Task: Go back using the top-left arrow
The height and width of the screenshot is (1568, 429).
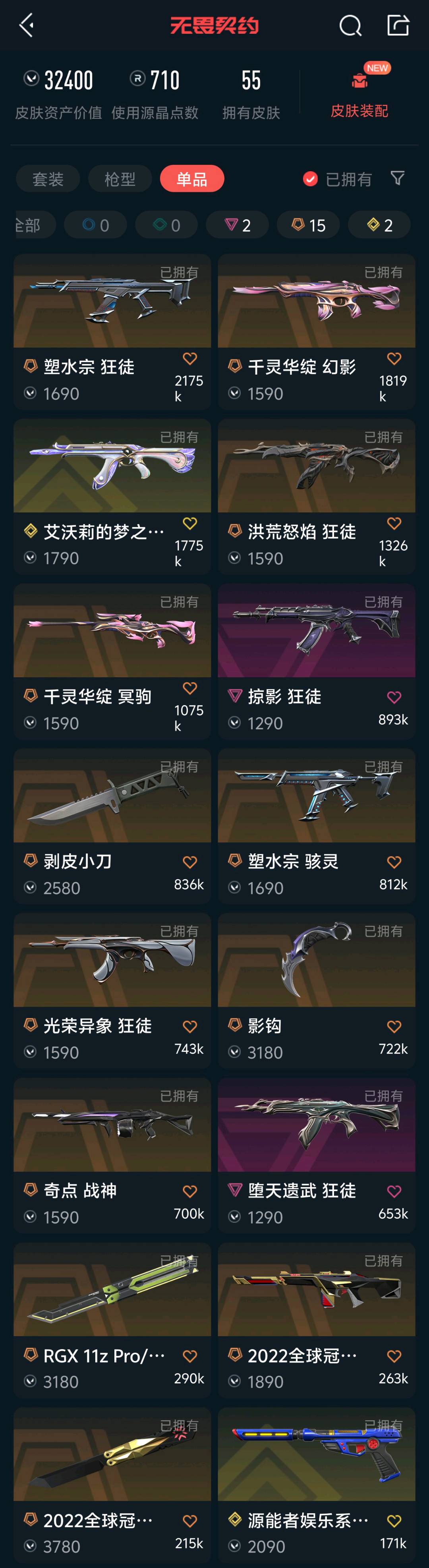Action: [x=26, y=25]
